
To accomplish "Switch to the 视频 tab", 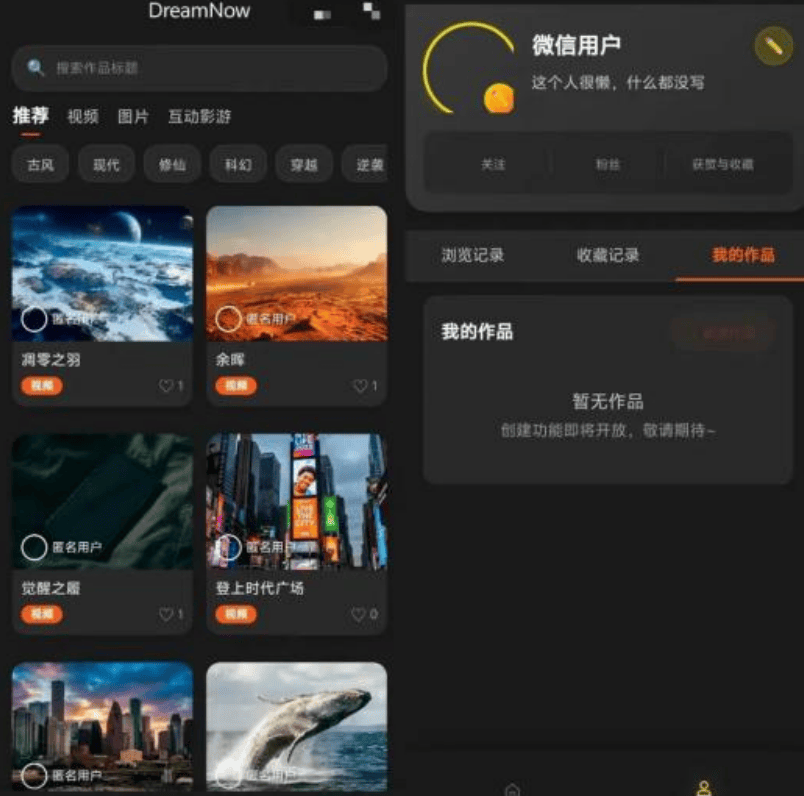I will (83, 116).
